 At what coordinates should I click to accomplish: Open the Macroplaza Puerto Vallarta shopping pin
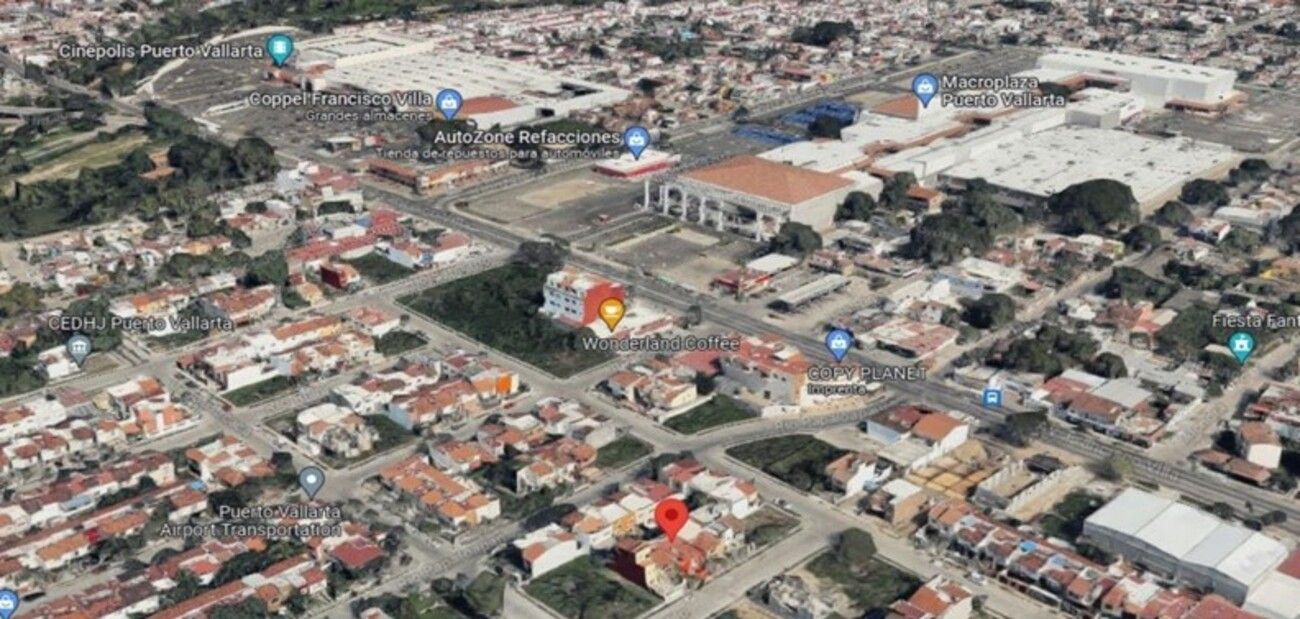point(925,89)
